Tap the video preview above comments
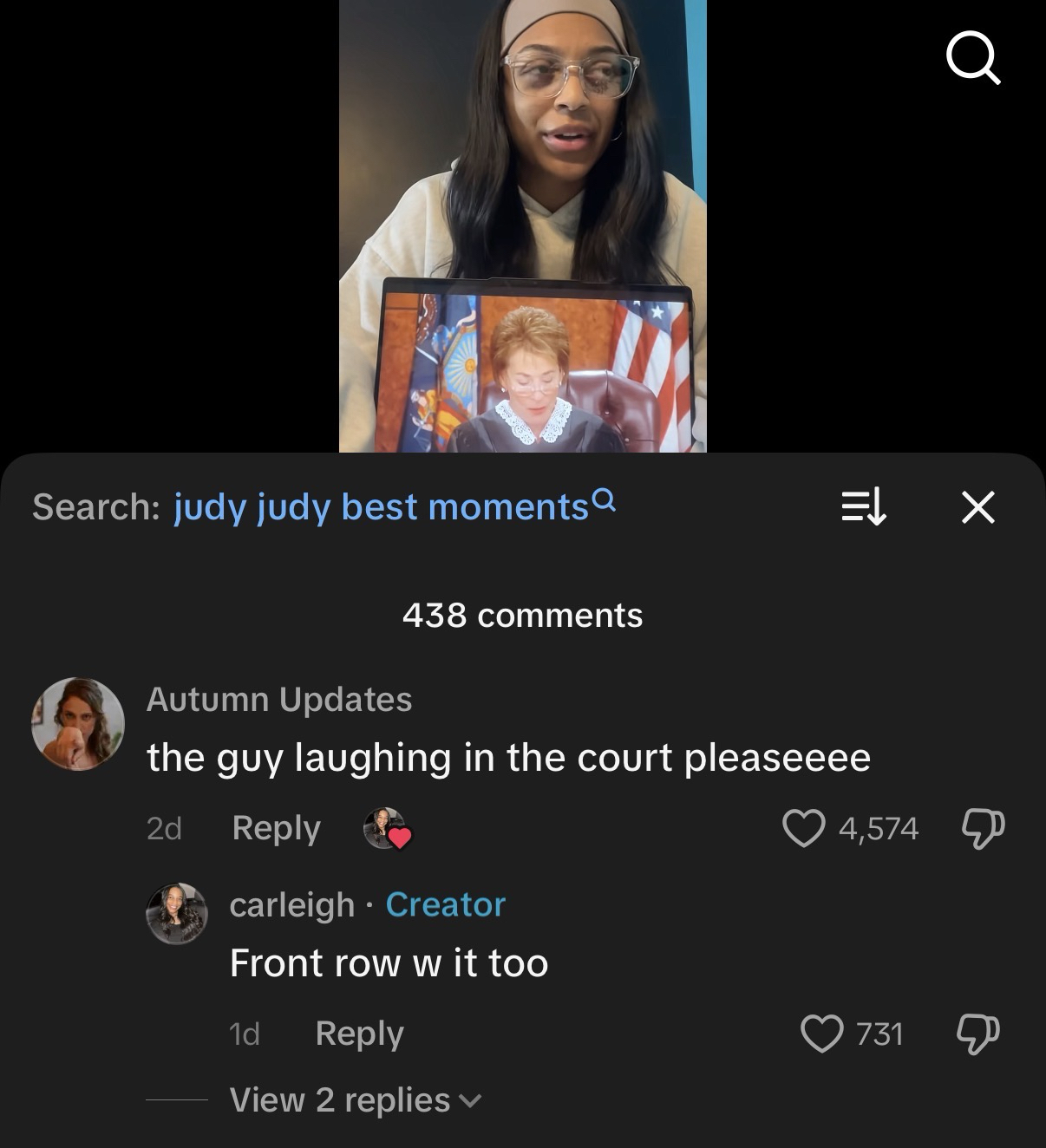This screenshot has height=1148, width=1046. tap(522, 225)
